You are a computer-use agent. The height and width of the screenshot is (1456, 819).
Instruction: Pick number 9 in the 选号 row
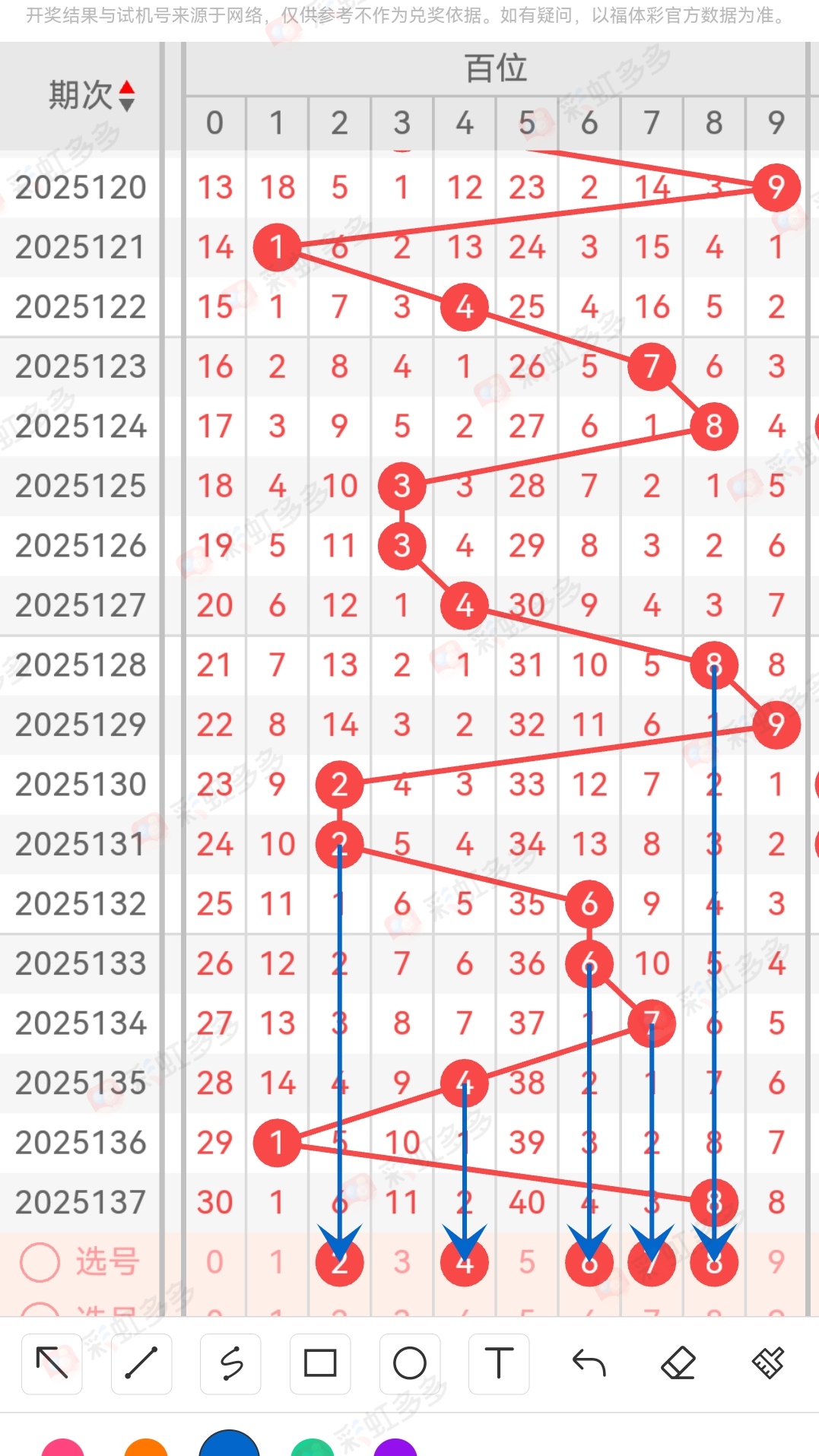click(776, 1262)
